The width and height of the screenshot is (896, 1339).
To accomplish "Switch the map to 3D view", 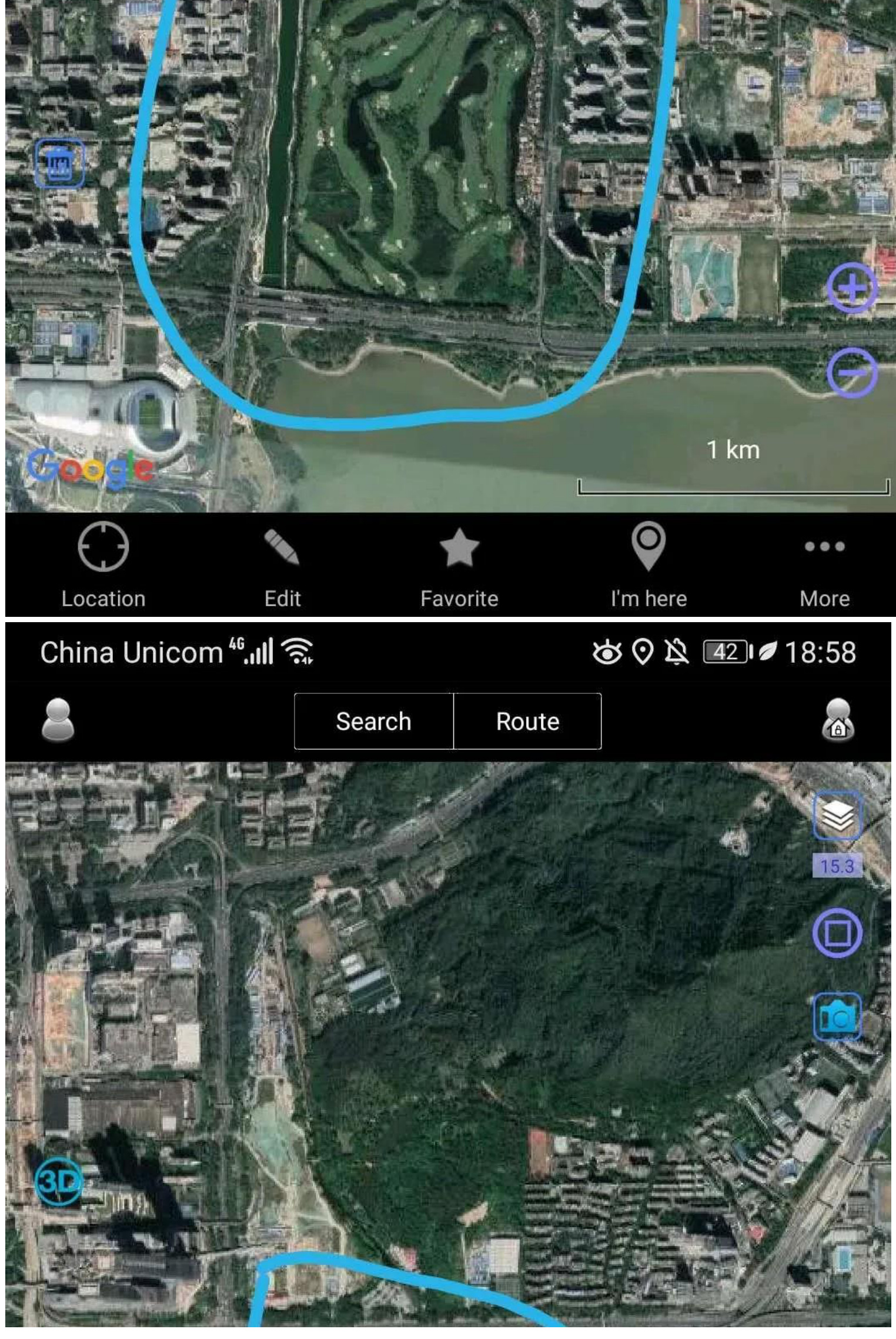I will point(58,1181).
